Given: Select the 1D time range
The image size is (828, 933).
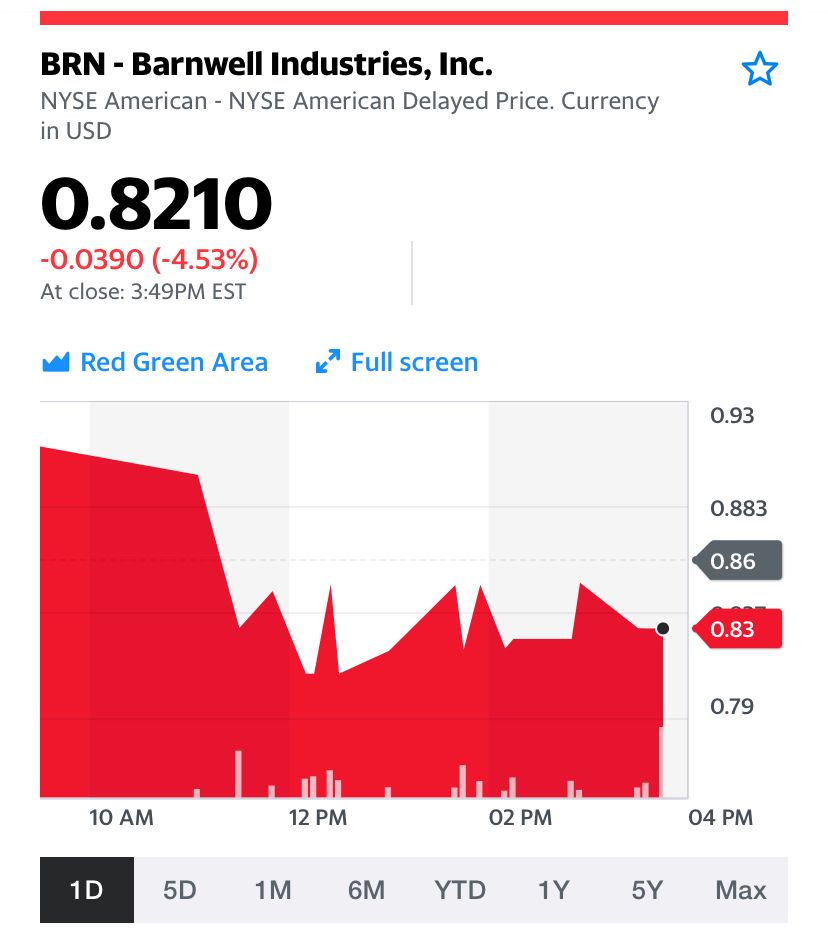Looking at the screenshot, I should (87, 890).
